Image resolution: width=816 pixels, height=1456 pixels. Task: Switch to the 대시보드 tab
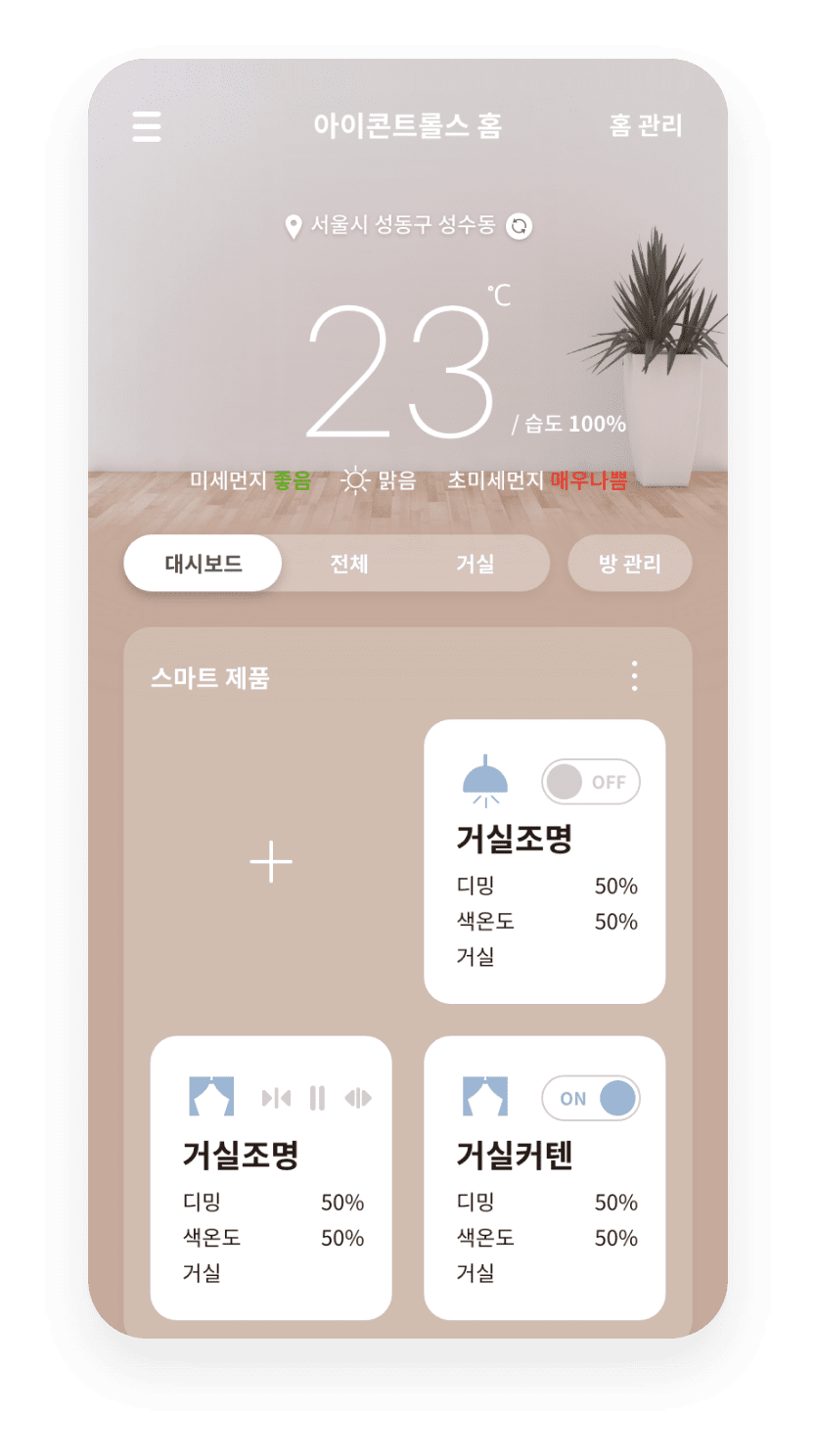point(204,564)
